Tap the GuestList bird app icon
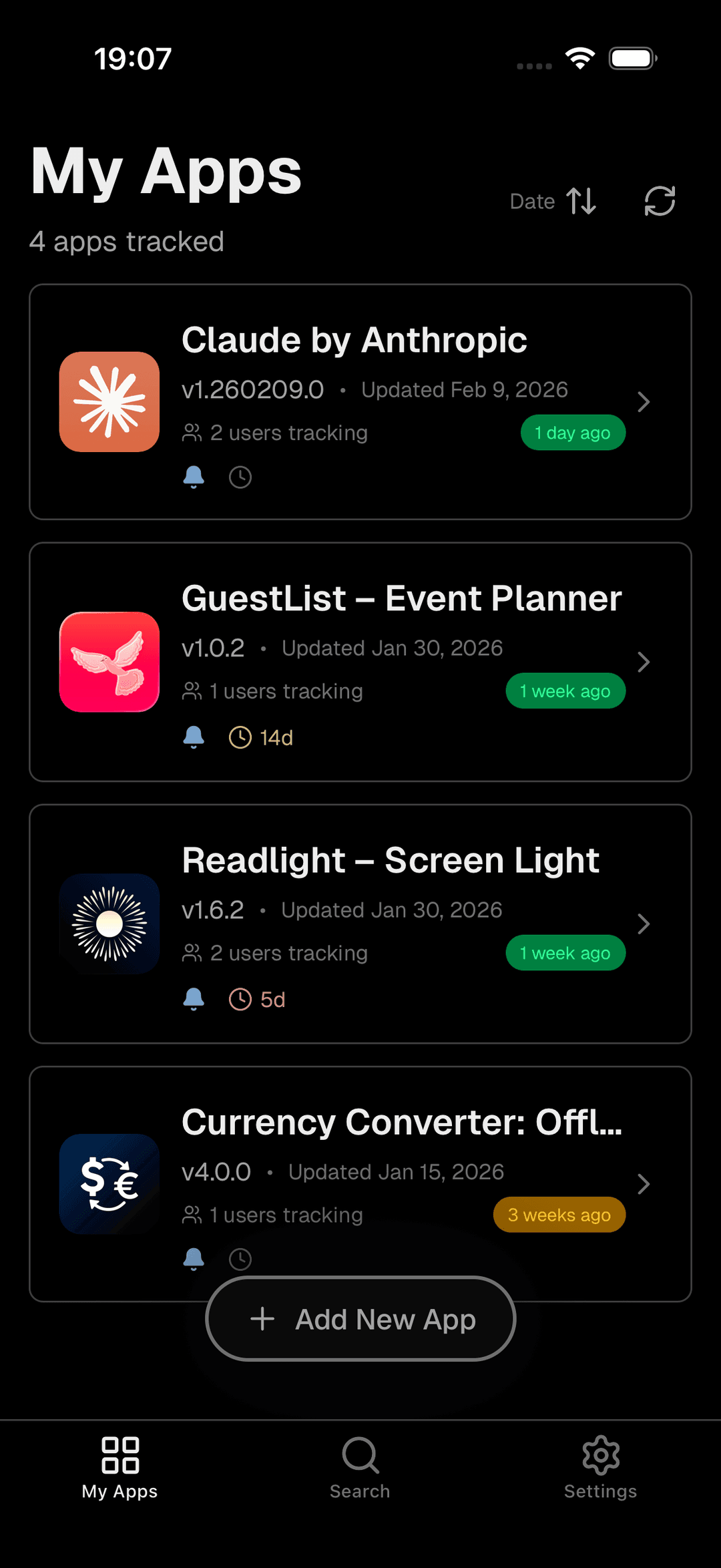This screenshot has width=721, height=1568. pos(109,662)
